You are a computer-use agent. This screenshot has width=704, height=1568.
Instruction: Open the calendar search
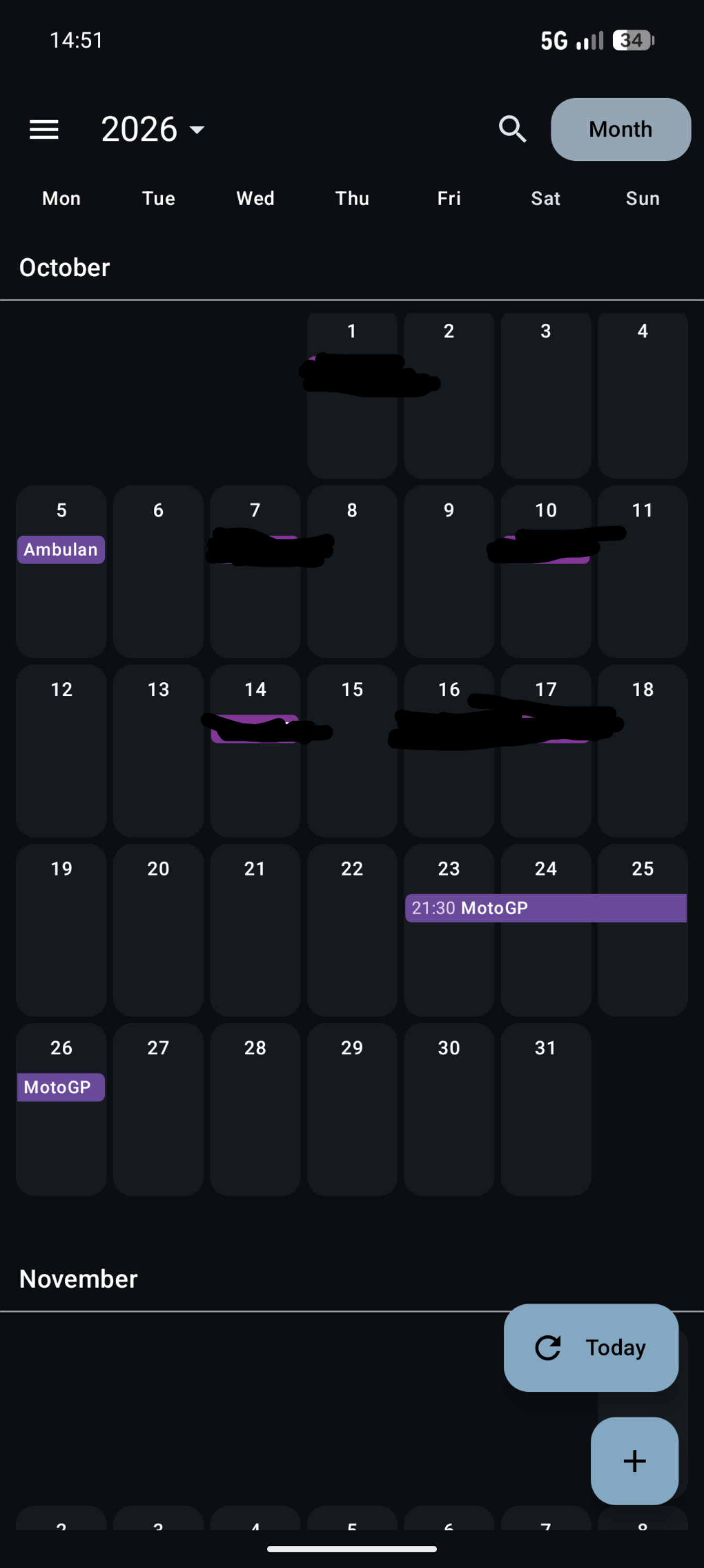[512, 129]
